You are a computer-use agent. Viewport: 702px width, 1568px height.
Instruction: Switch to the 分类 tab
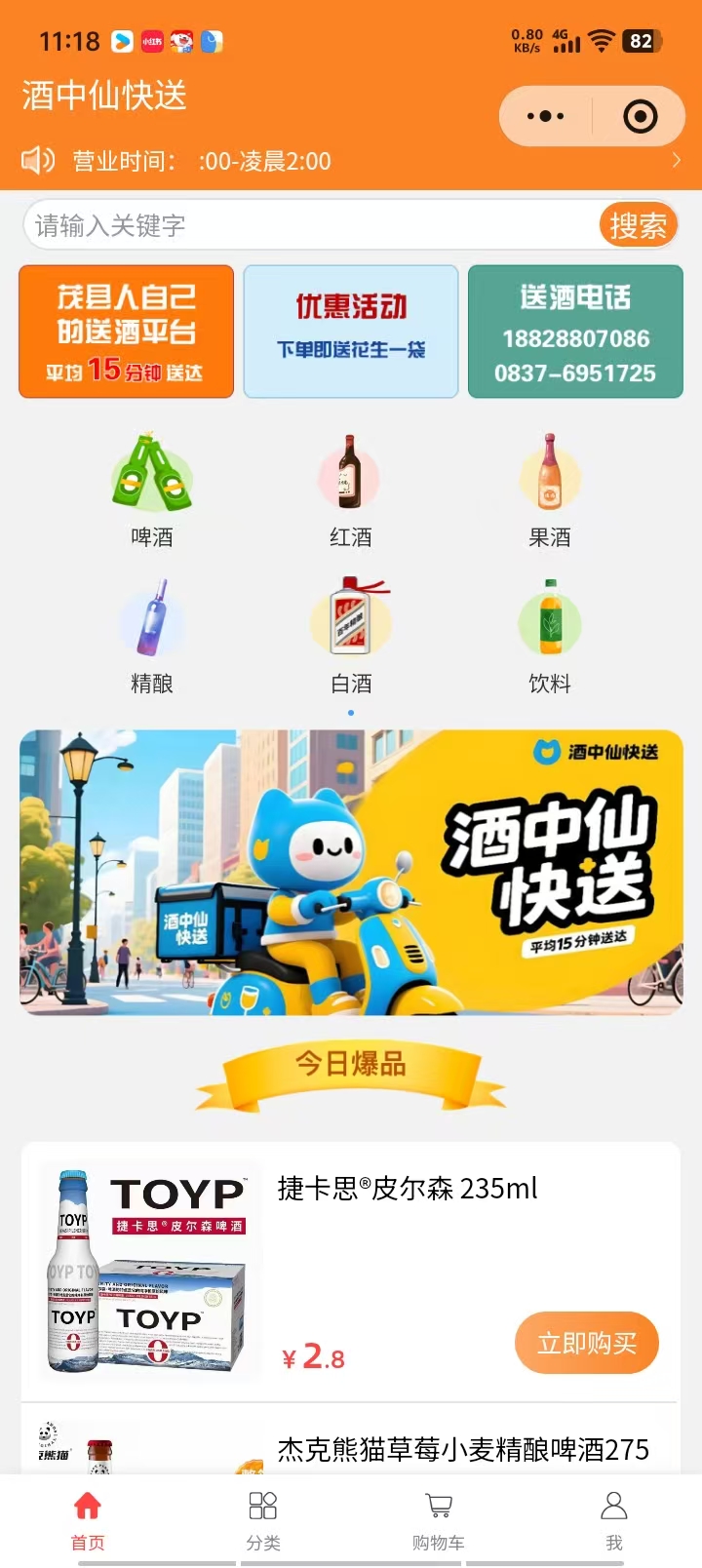(x=263, y=1519)
